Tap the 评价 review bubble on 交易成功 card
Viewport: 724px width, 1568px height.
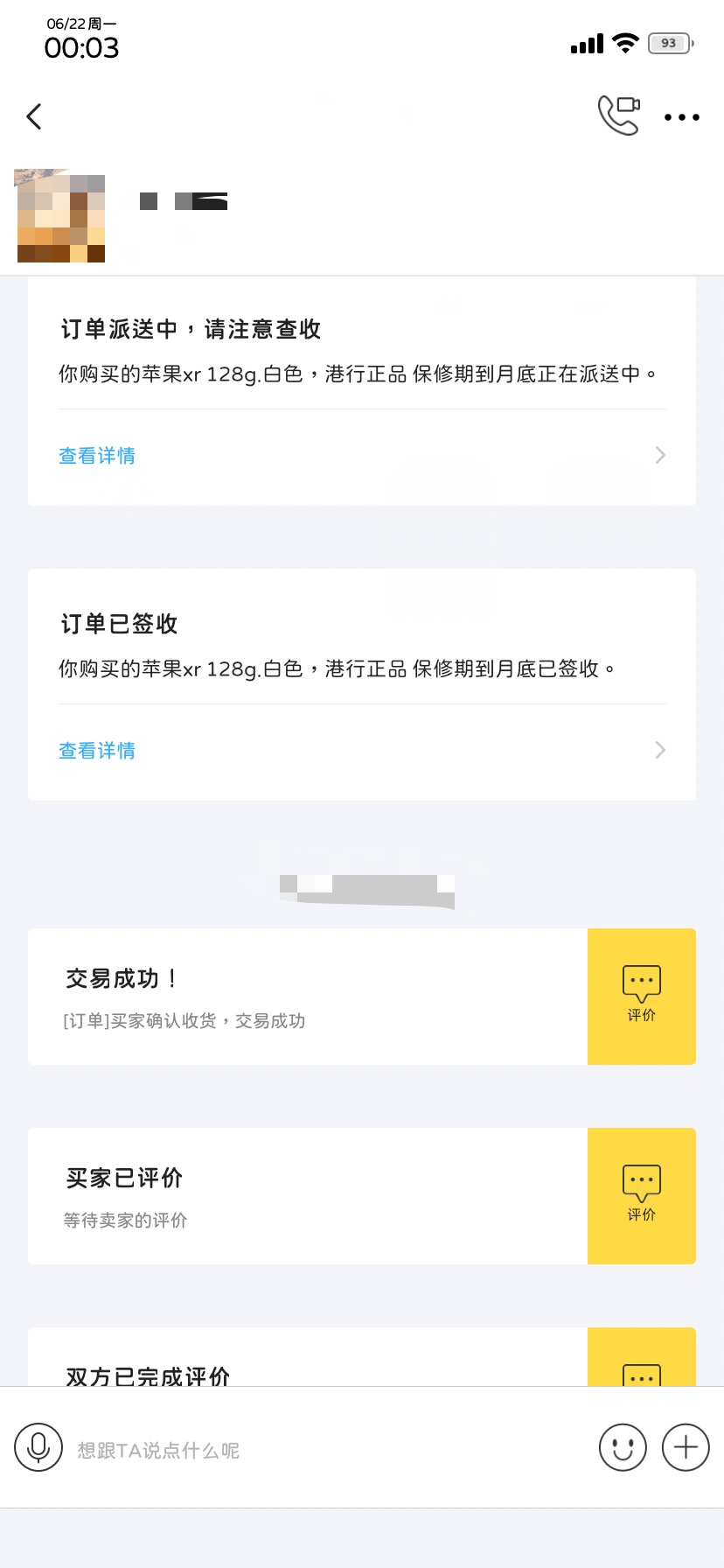tap(641, 996)
